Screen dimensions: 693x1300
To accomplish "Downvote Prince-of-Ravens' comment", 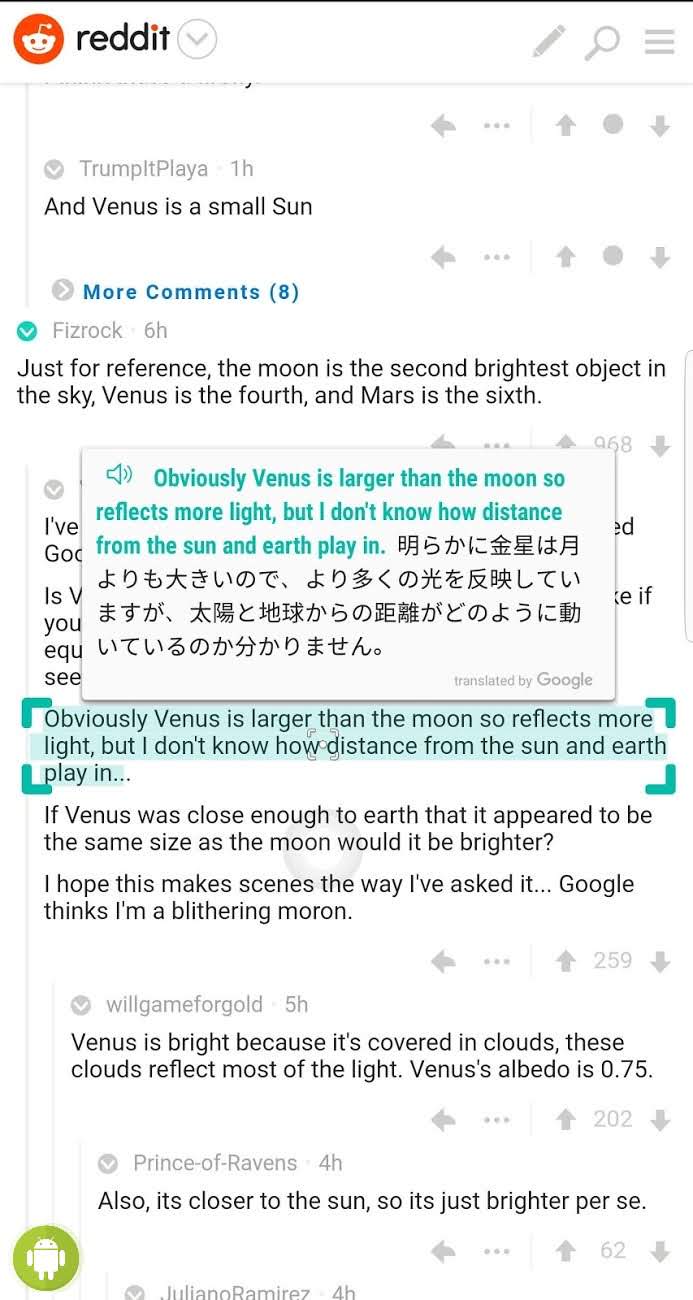I will coord(660,1251).
